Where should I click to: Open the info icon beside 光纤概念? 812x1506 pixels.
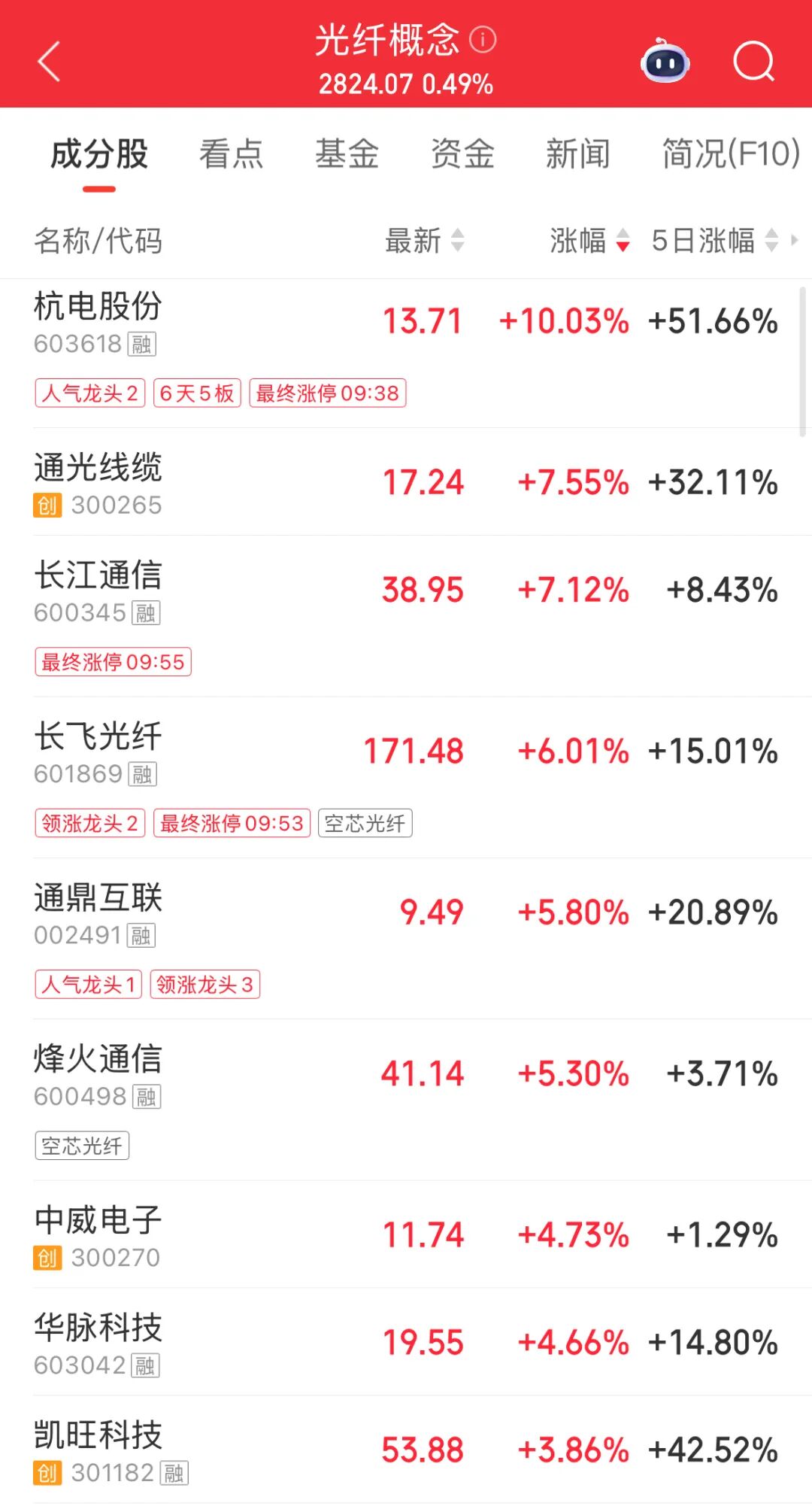(483, 39)
